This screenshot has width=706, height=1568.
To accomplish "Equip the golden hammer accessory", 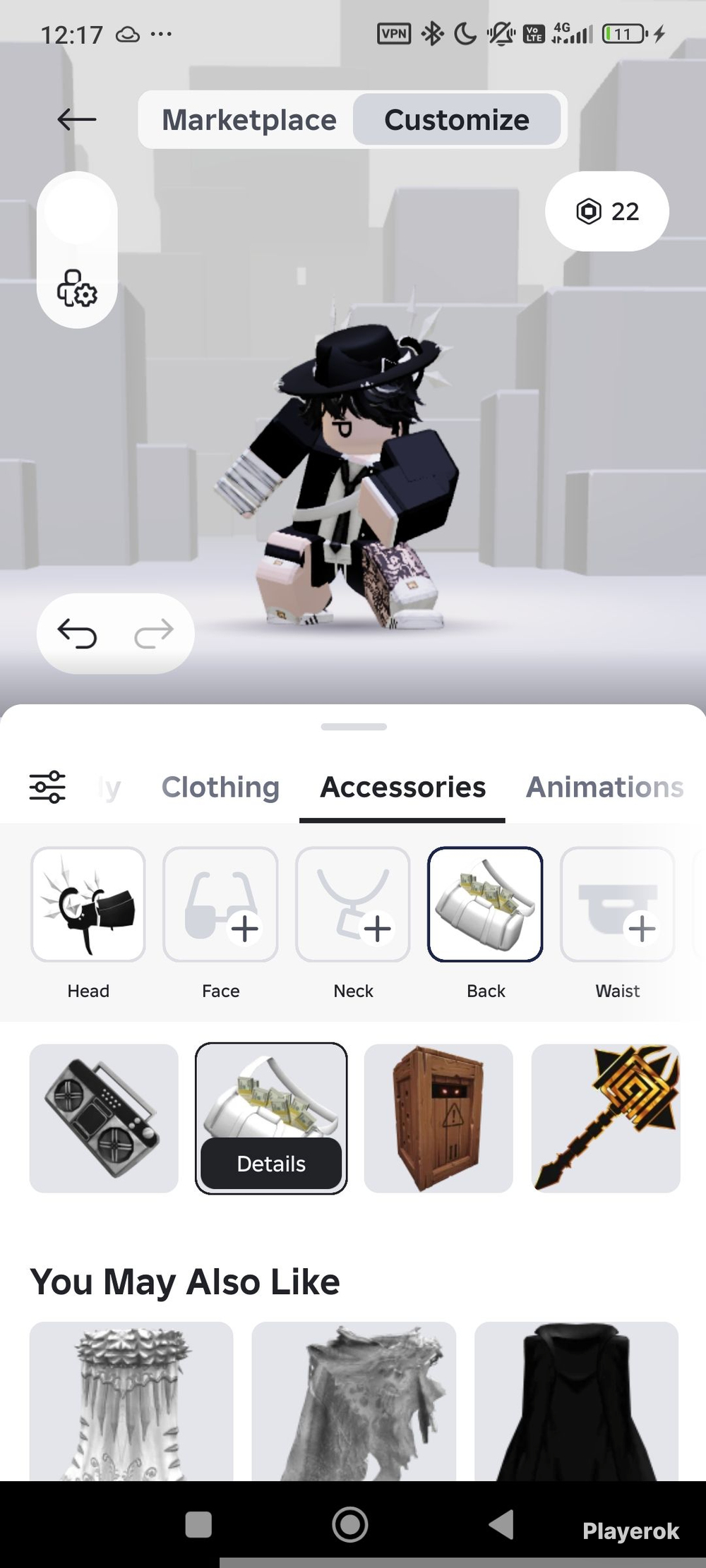I will click(x=606, y=1118).
